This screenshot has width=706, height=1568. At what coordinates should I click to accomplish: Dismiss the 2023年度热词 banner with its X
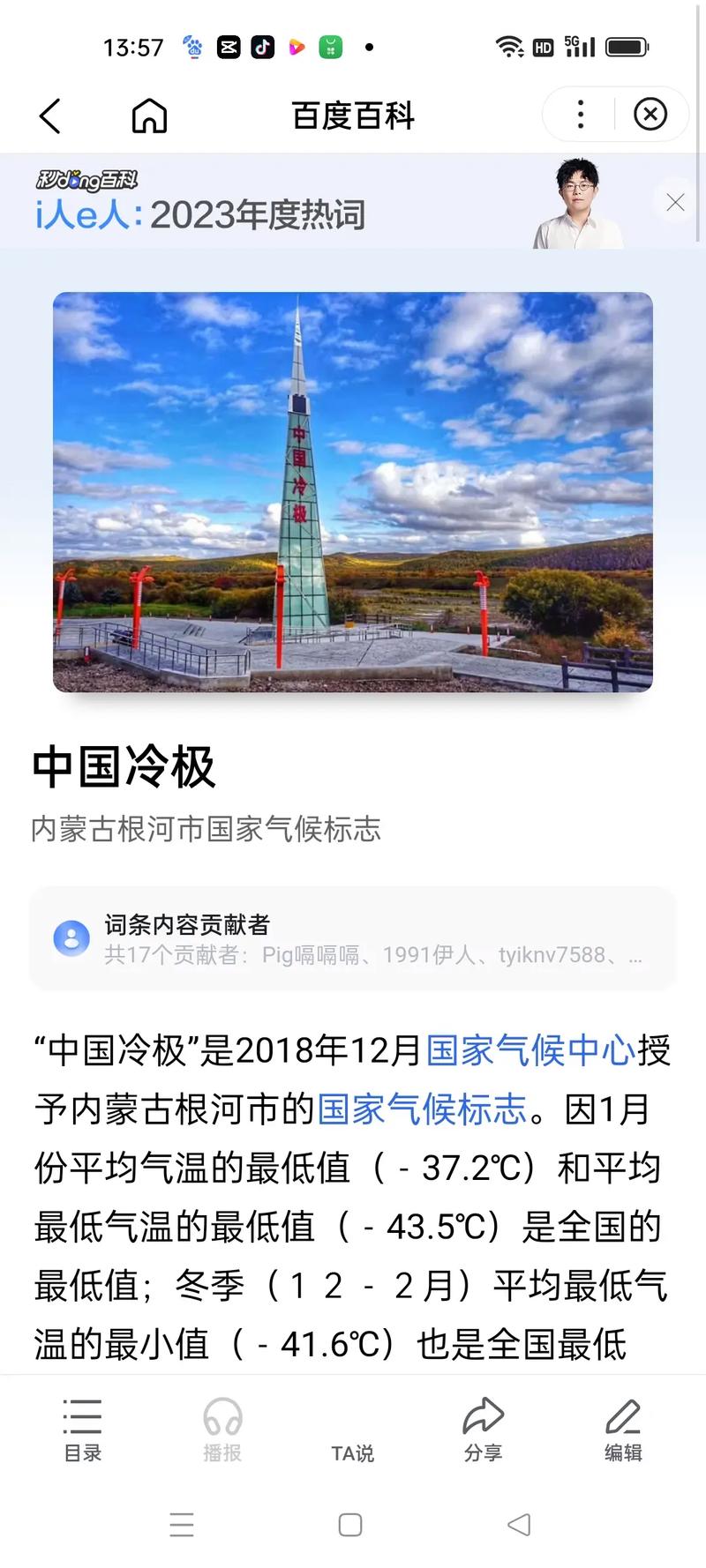[675, 202]
